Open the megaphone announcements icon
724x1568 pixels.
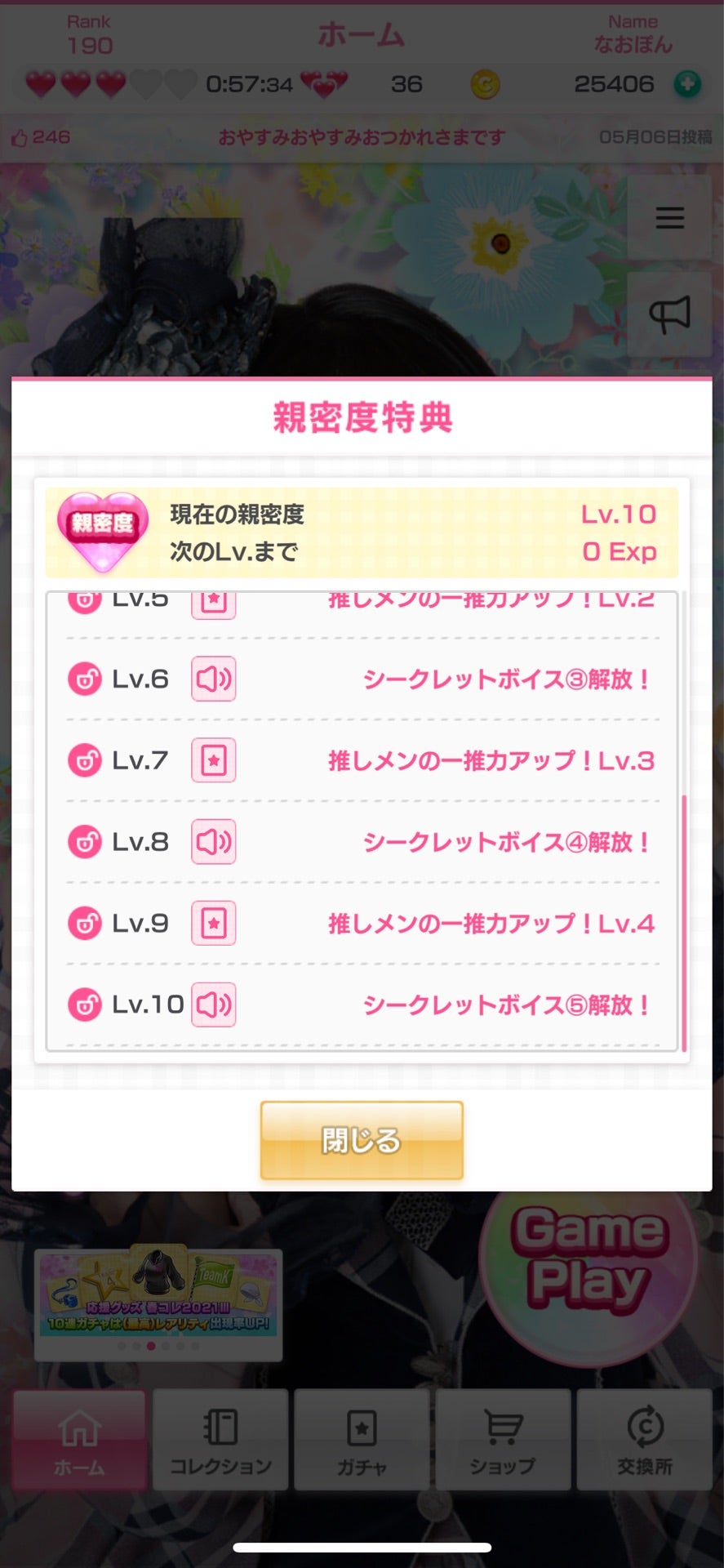click(669, 314)
